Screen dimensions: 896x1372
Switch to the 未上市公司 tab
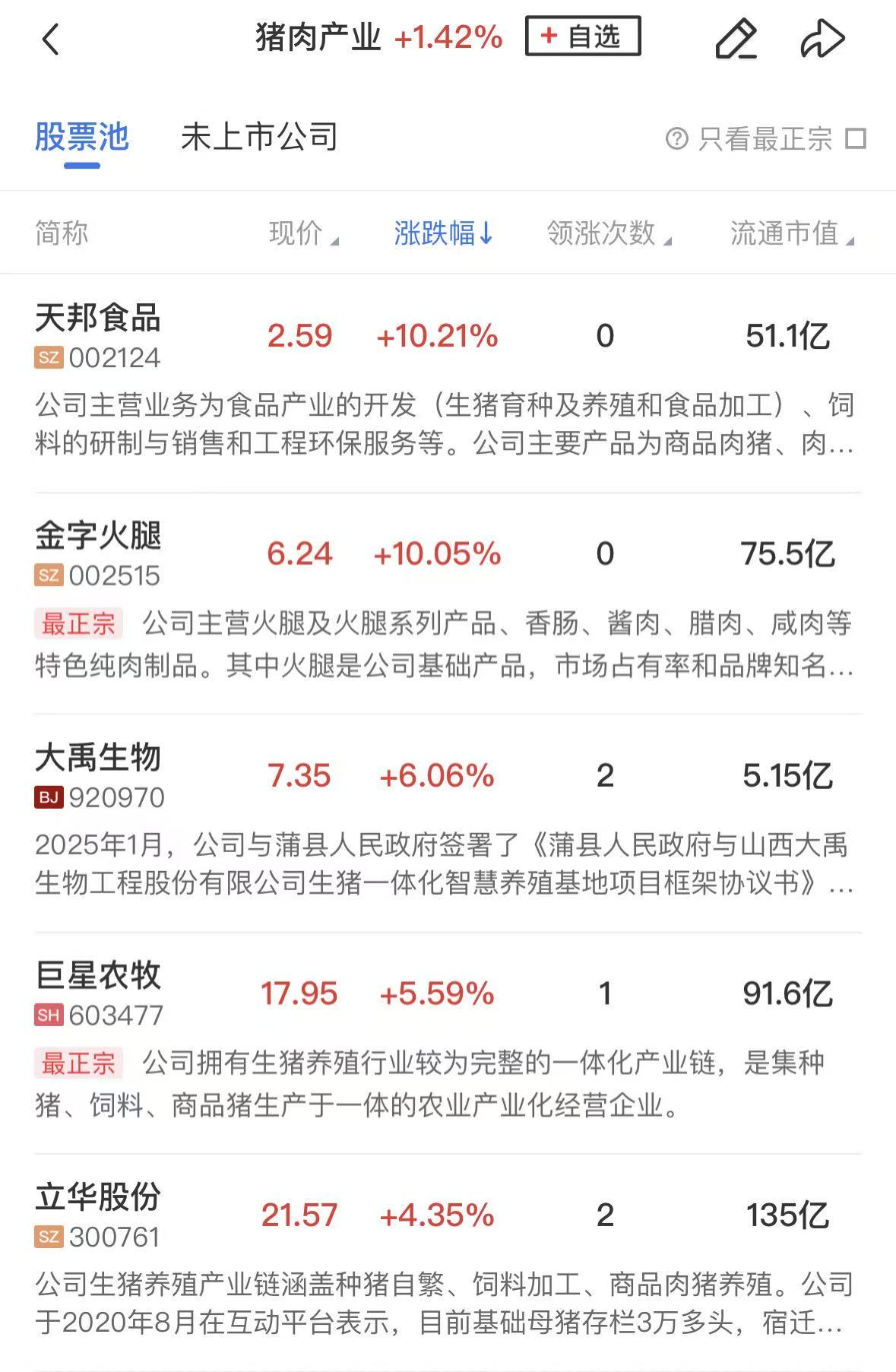pyautogui.click(x=259, y=138)
